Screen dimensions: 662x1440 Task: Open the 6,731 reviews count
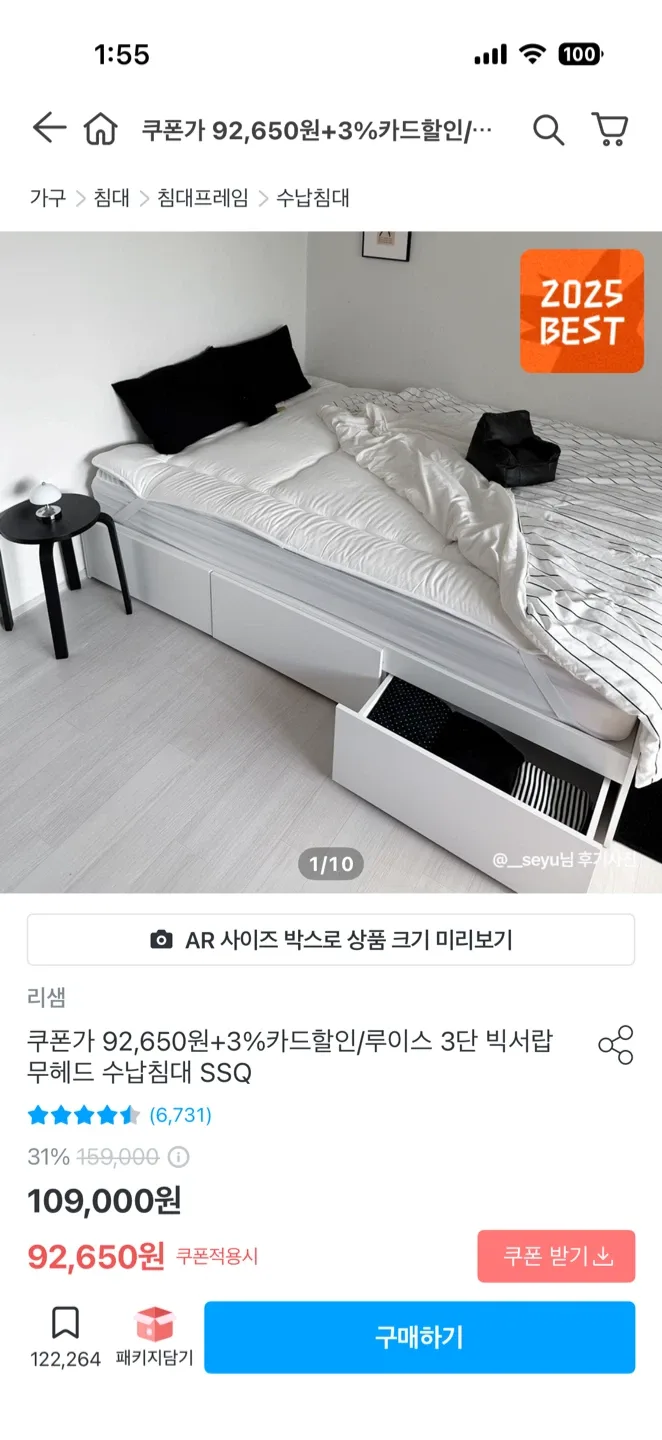coord(181,1115)
